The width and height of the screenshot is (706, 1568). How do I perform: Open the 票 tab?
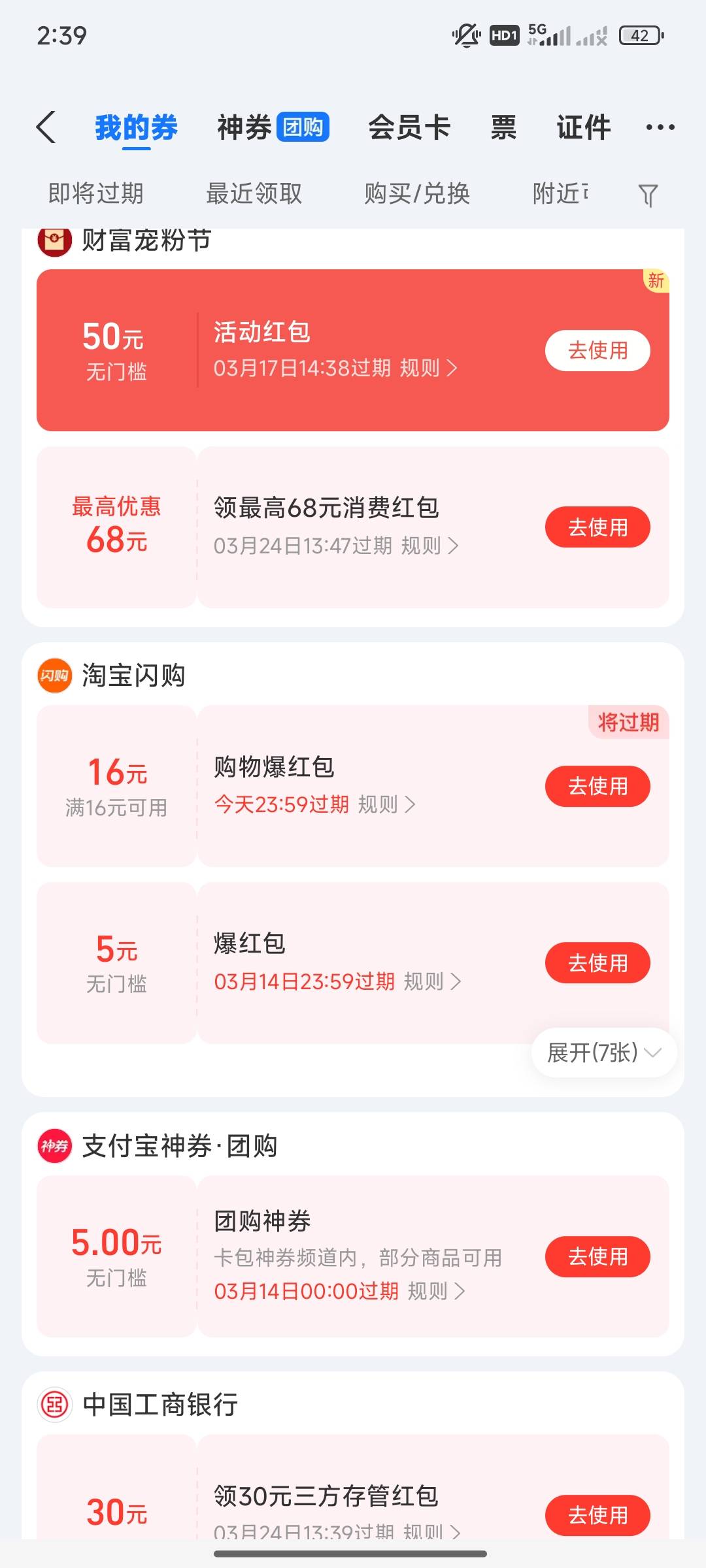click(503, 127)
